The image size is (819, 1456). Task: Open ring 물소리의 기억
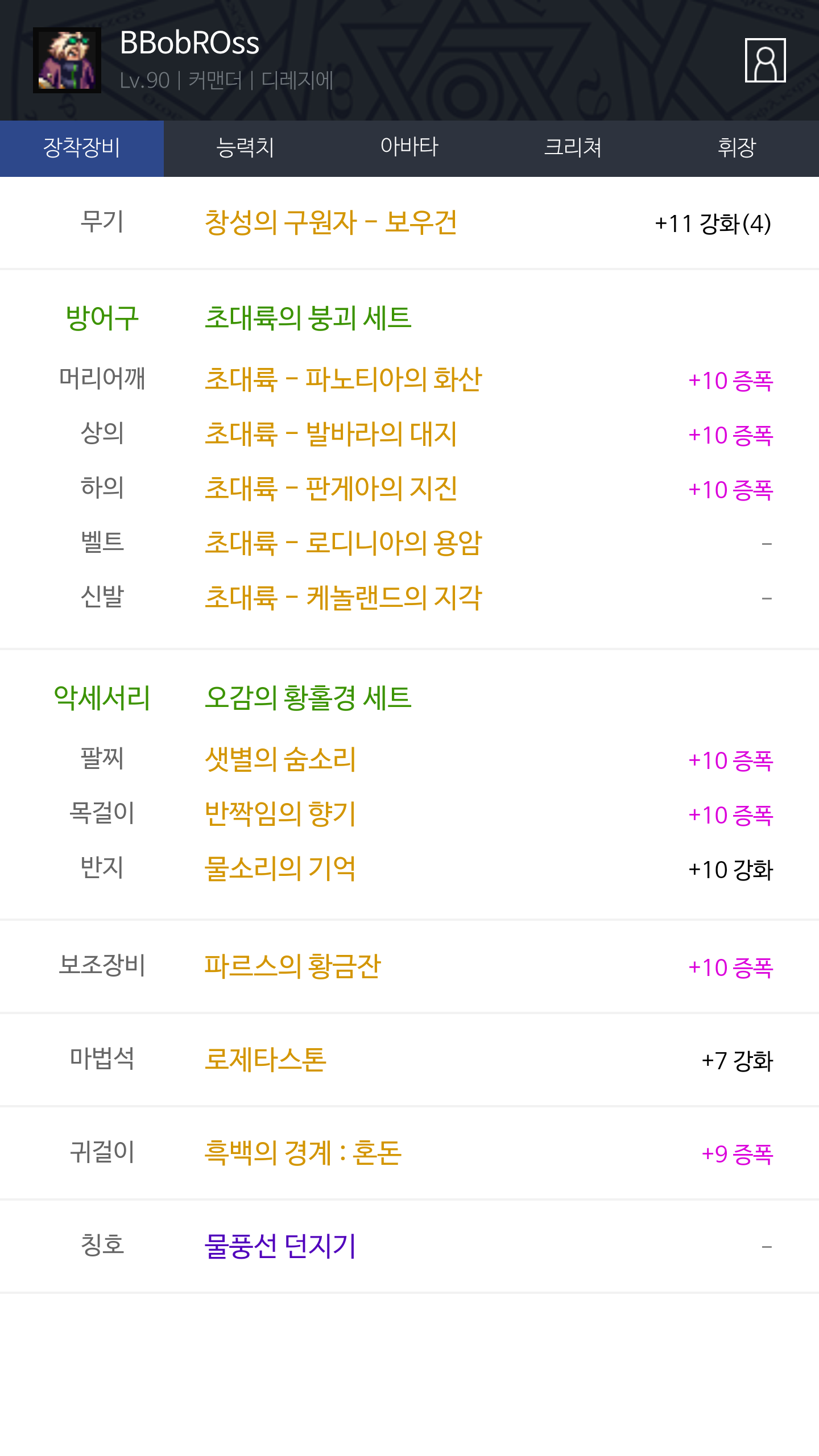(280, 868)
